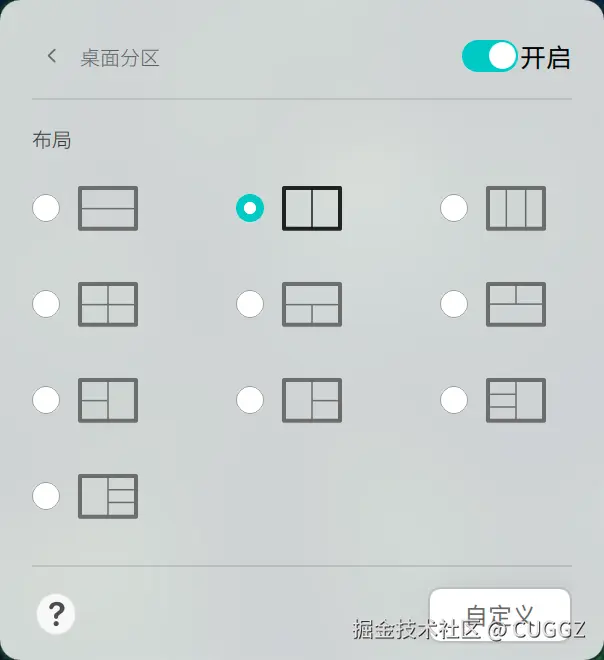Open the 自定义 custom layout button
The width and height of the screenshot is (604, 660).
[499, 613]
